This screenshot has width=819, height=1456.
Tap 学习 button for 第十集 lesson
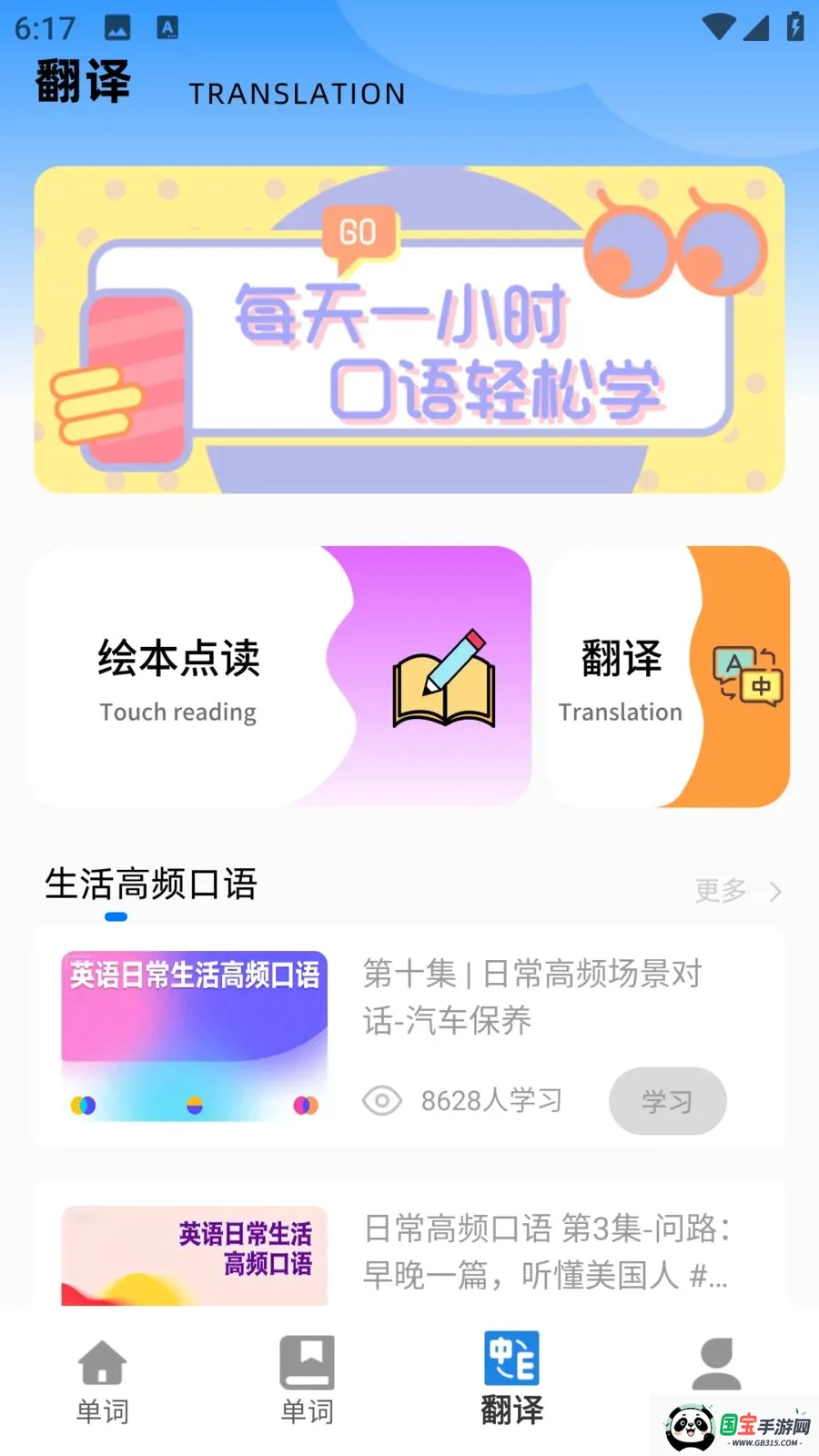coord(667,1101)
